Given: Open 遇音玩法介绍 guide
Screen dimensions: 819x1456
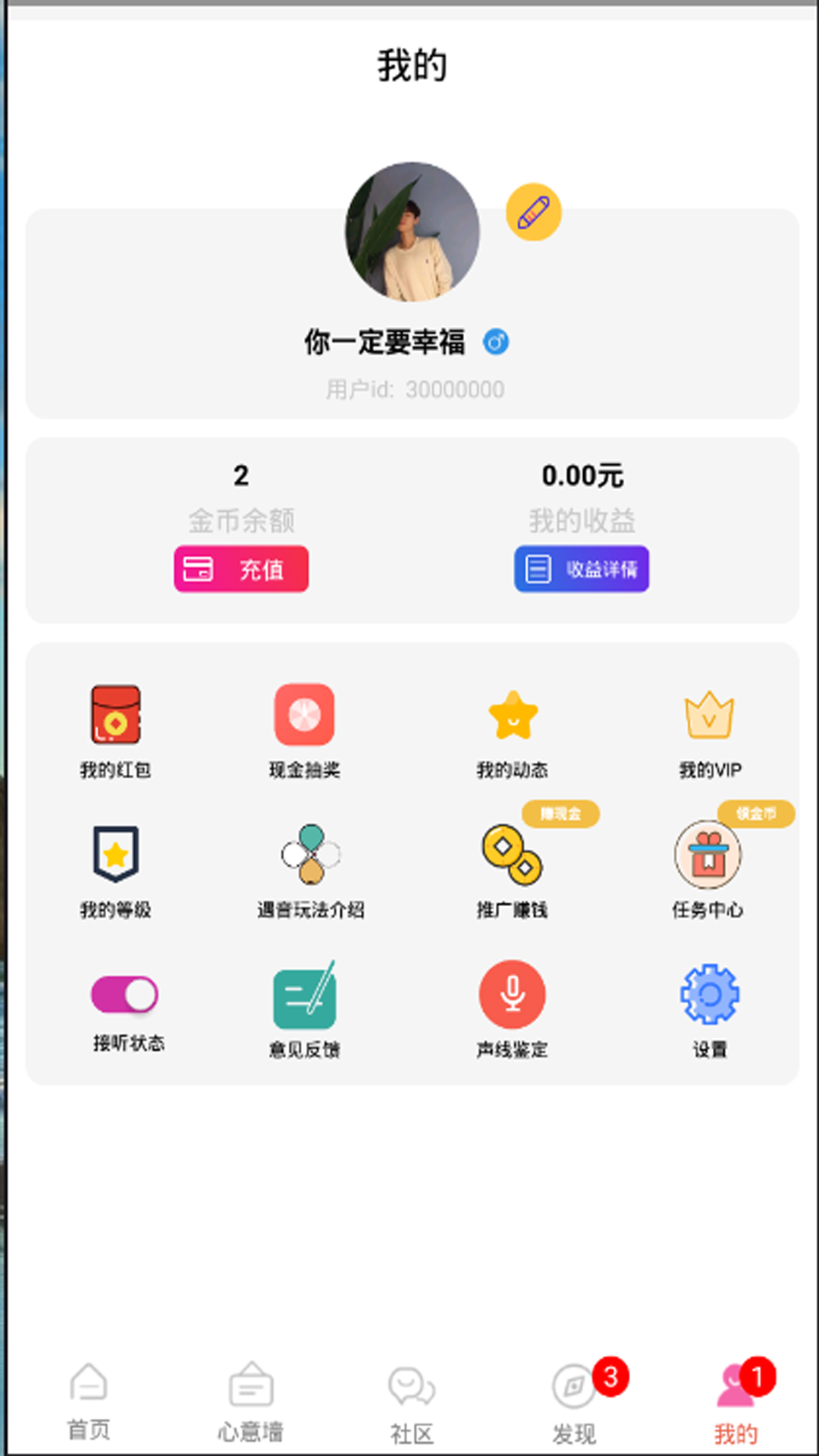Looking at the screenshot, I should pos(310,872).
